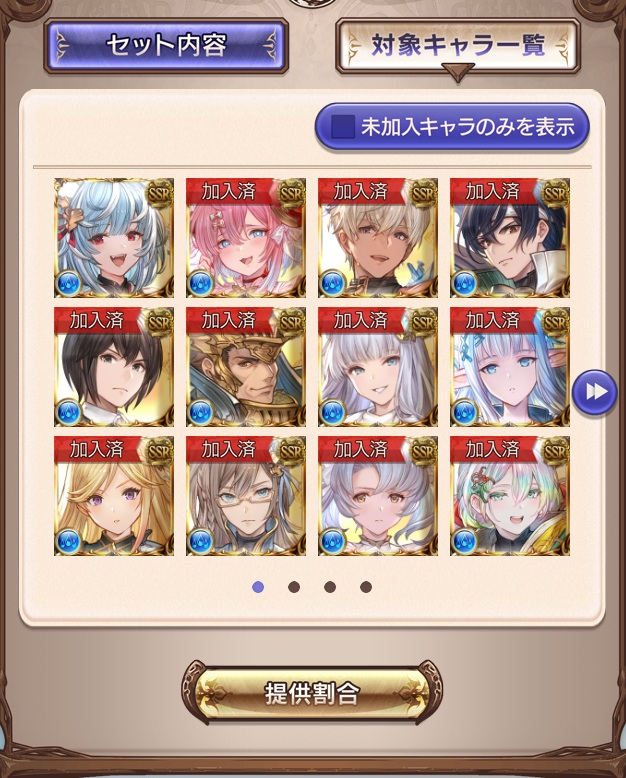This screenshot has height=778, width=626.
Task: Open the 提供割合 button
Action: [x=312, y=693]
